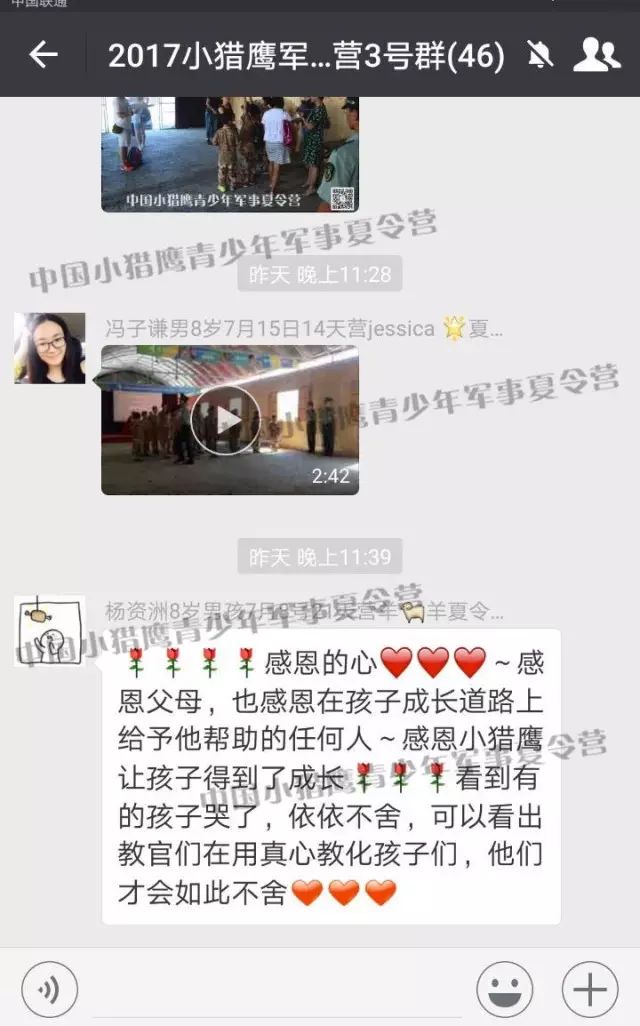Switch to voice message input
640x1026 pixels.
[50, 989]
